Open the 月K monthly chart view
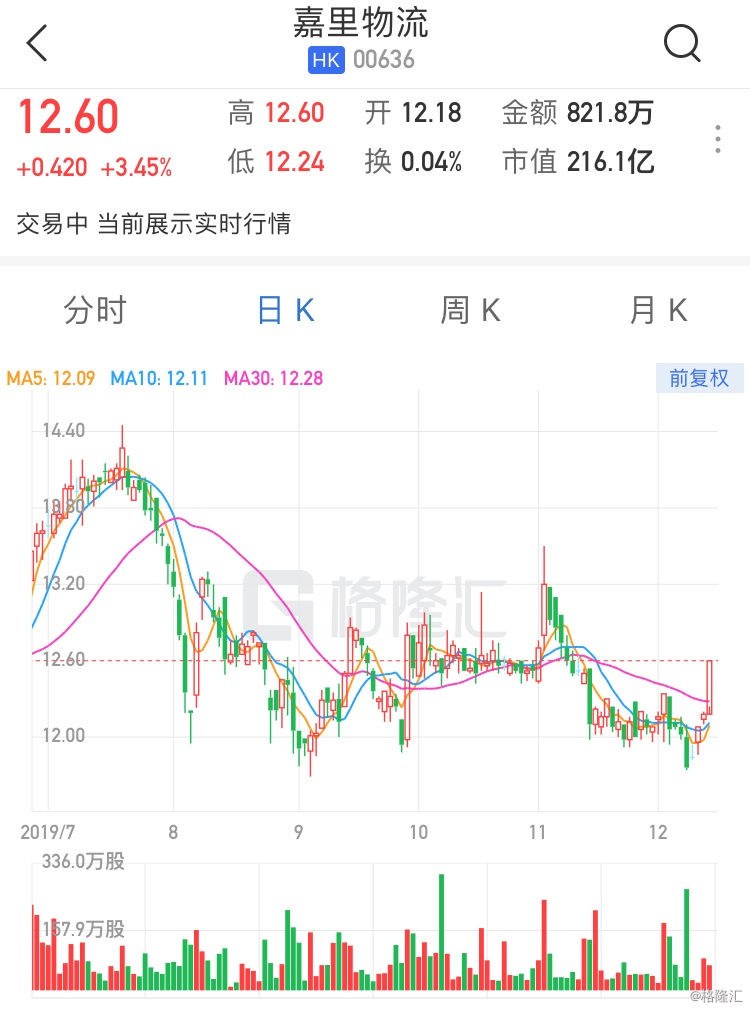The width and height of the screenshot is (750, 1010). pos(659,310)
